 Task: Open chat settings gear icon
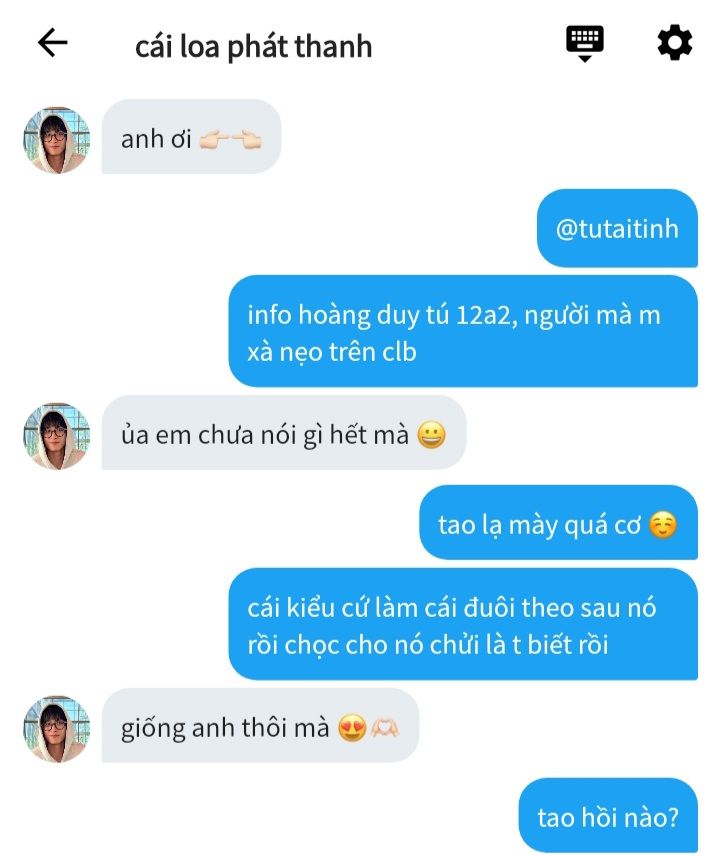(x=675, y=42)
